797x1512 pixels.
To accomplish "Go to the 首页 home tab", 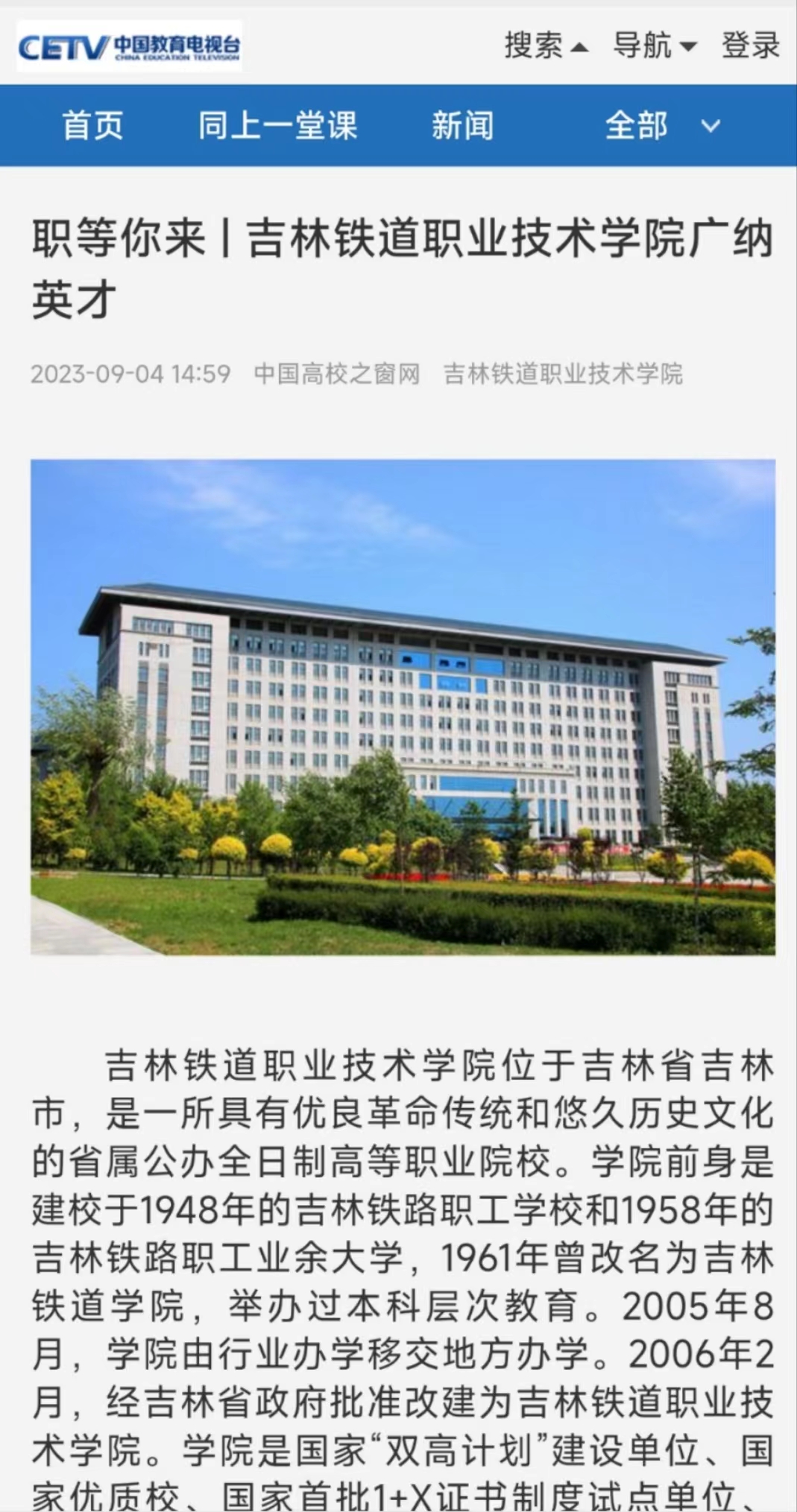I will (92, 125).
